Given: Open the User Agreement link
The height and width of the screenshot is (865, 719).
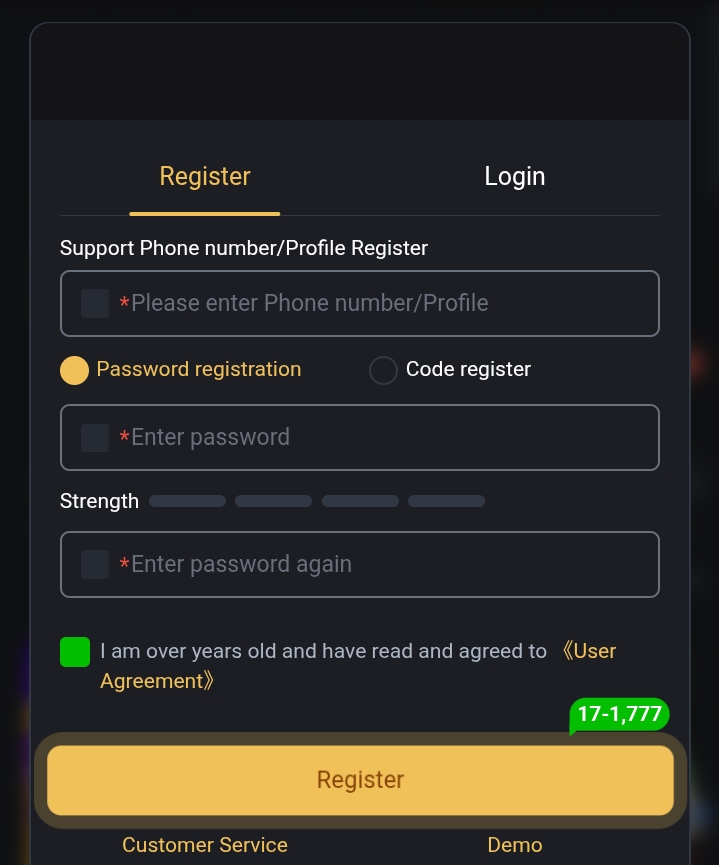Looking at the screenshot, I should coord(588,651).
